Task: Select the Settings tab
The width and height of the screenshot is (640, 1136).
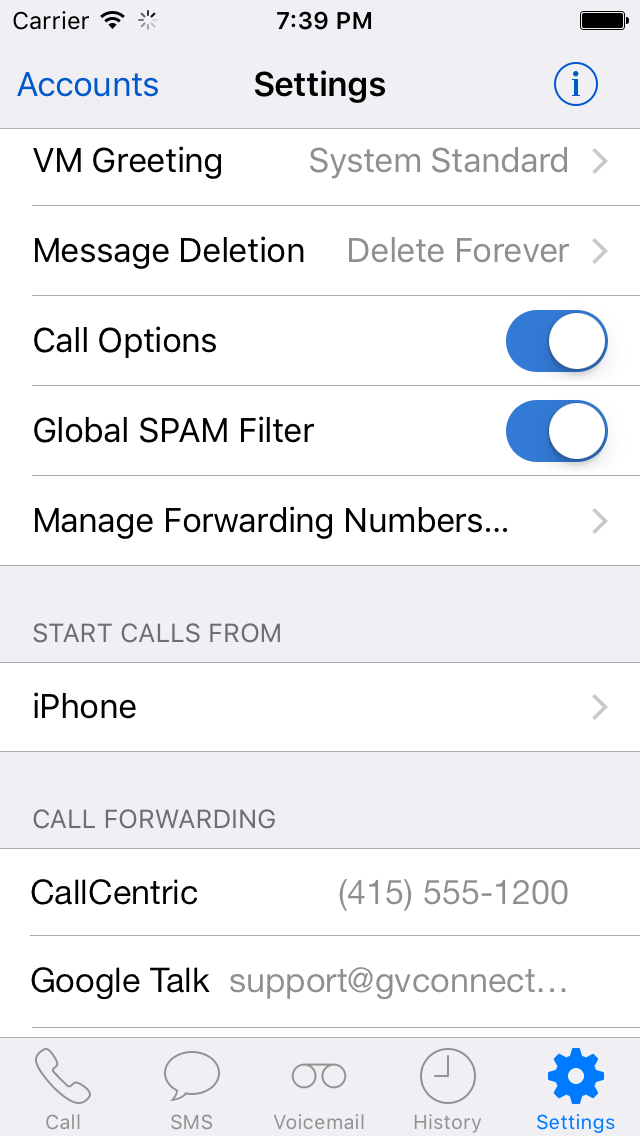Action: [x=575, y=1088]
